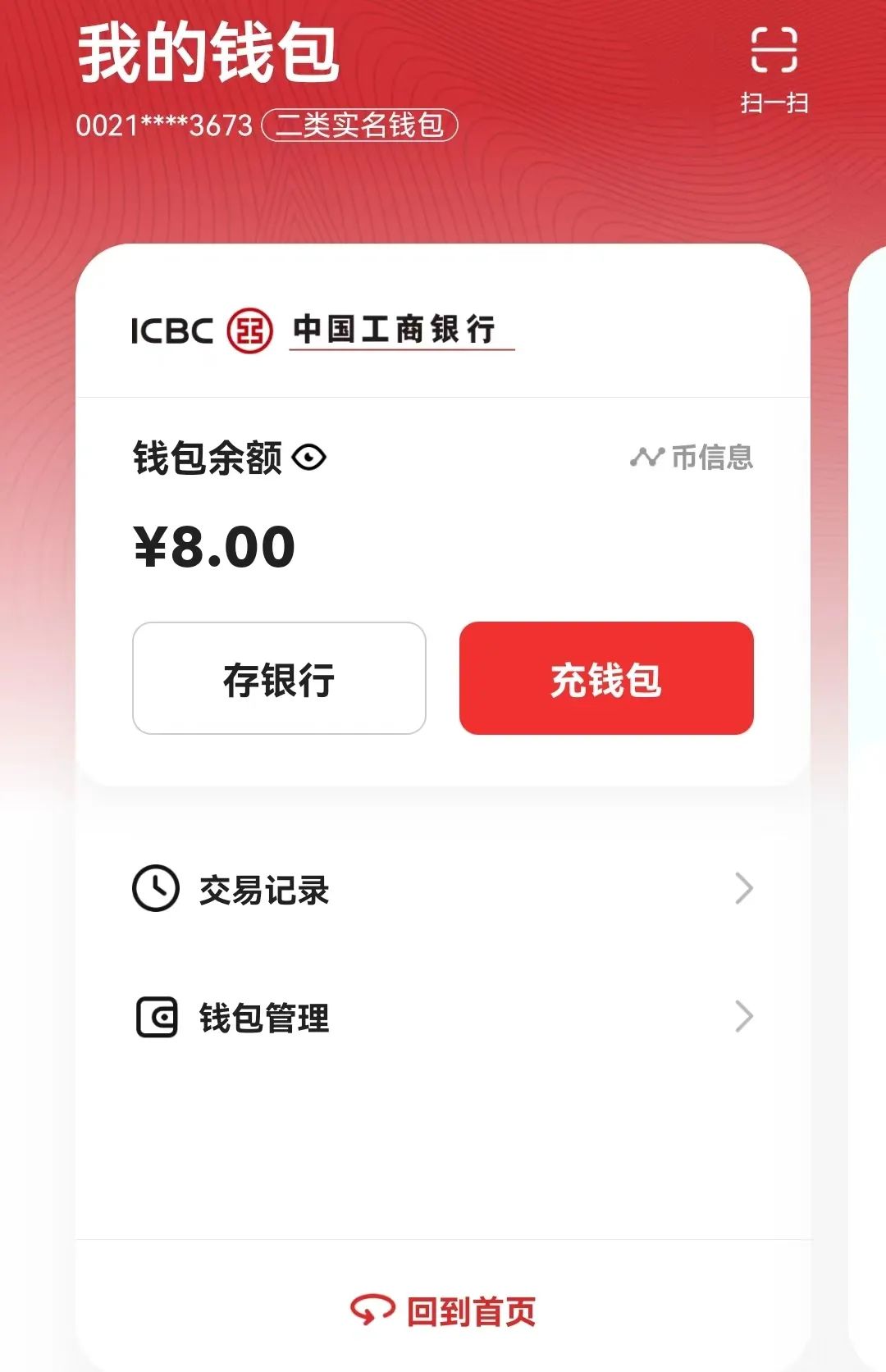Expand 交易记录 transaction records

click(263, 891)
